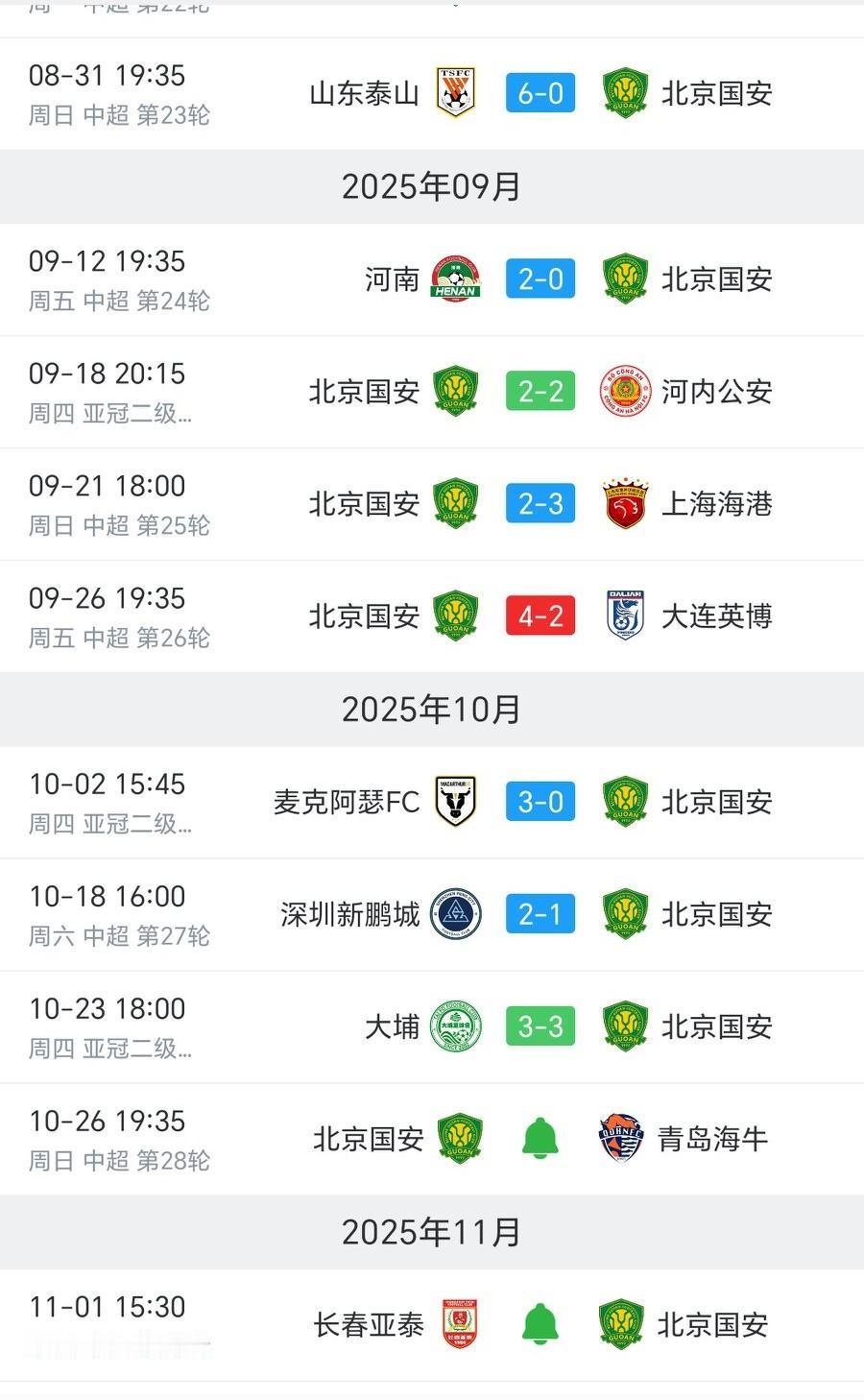This screenshot has height=1400, width=864.
Task: Open Beijing Guoan 2-2 Hanoi Police match
Action: pos(540,392)
